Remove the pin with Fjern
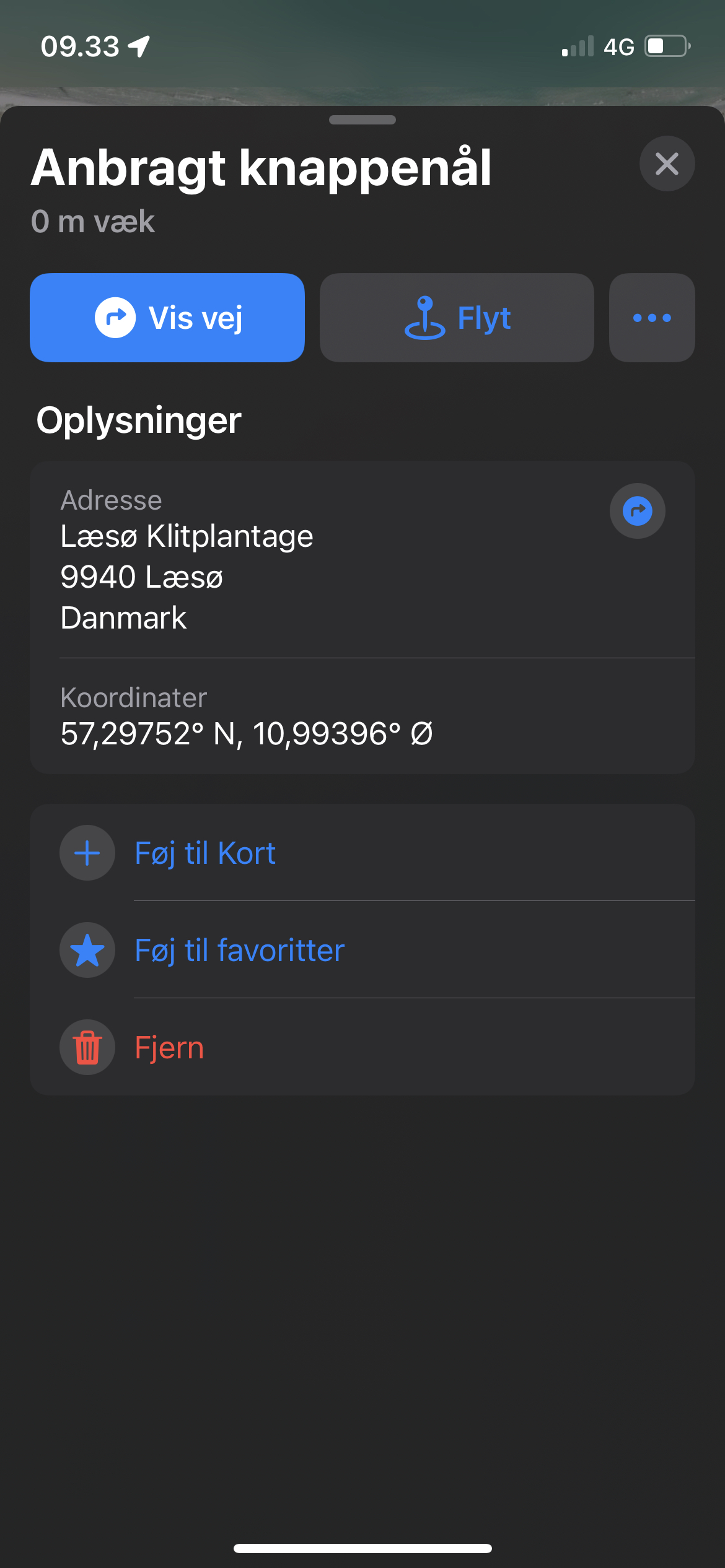The height and width of the screenshot is (1568, 725). (169, 1047)
